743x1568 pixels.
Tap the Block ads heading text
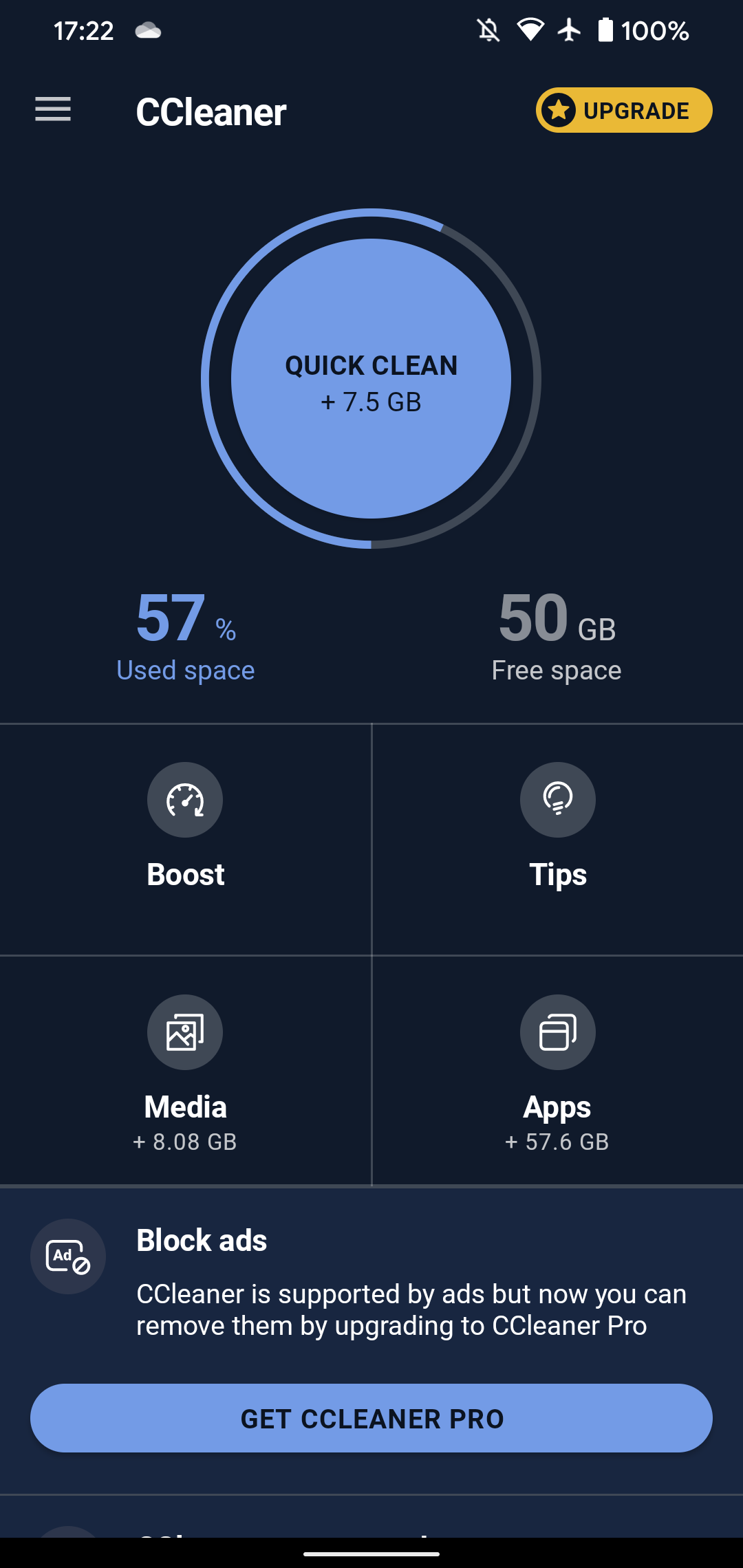pyautogui.click(x=202, y=1240)
